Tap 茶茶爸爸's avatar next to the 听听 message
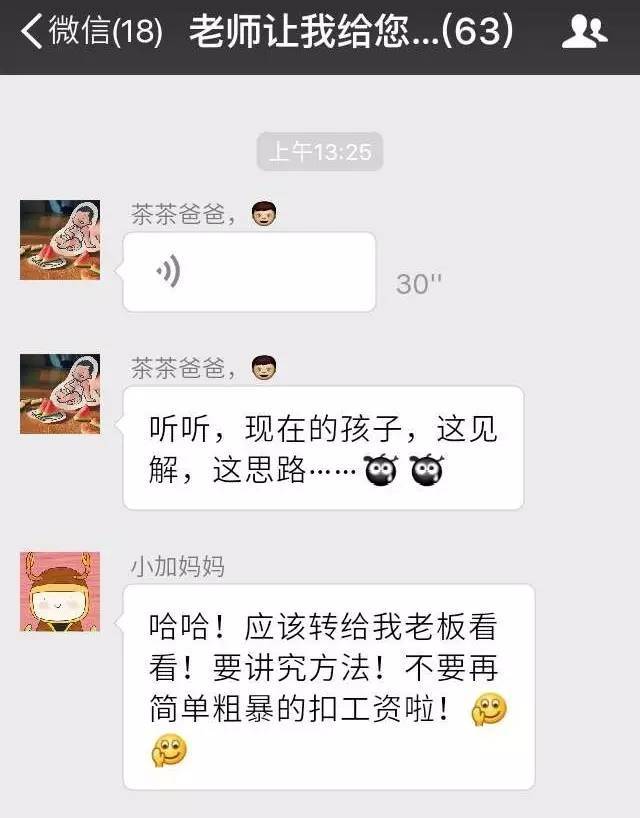Screen dimensions: 640x818 (60, 393)
